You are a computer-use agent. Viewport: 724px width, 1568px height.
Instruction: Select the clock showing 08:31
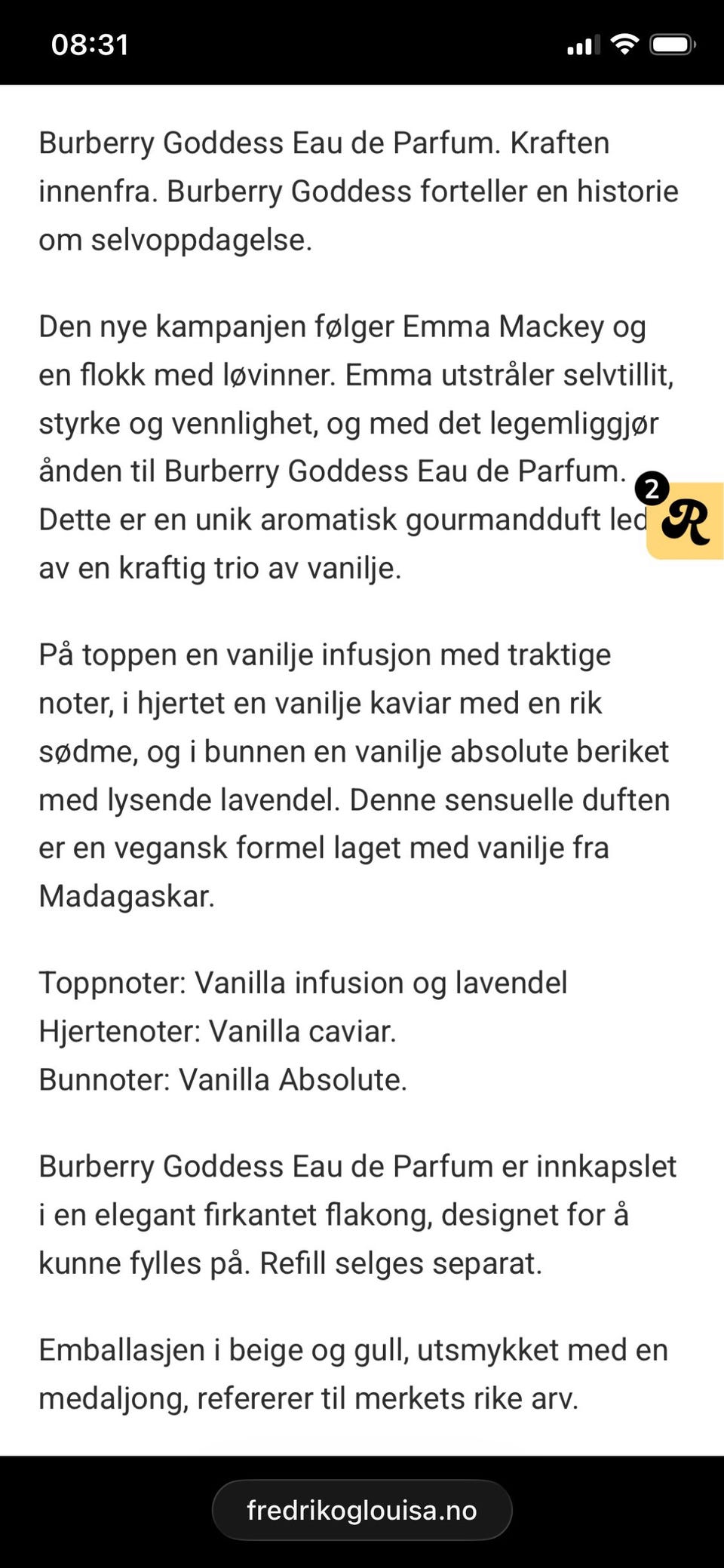pyautogui.click(x=90, y=45)
